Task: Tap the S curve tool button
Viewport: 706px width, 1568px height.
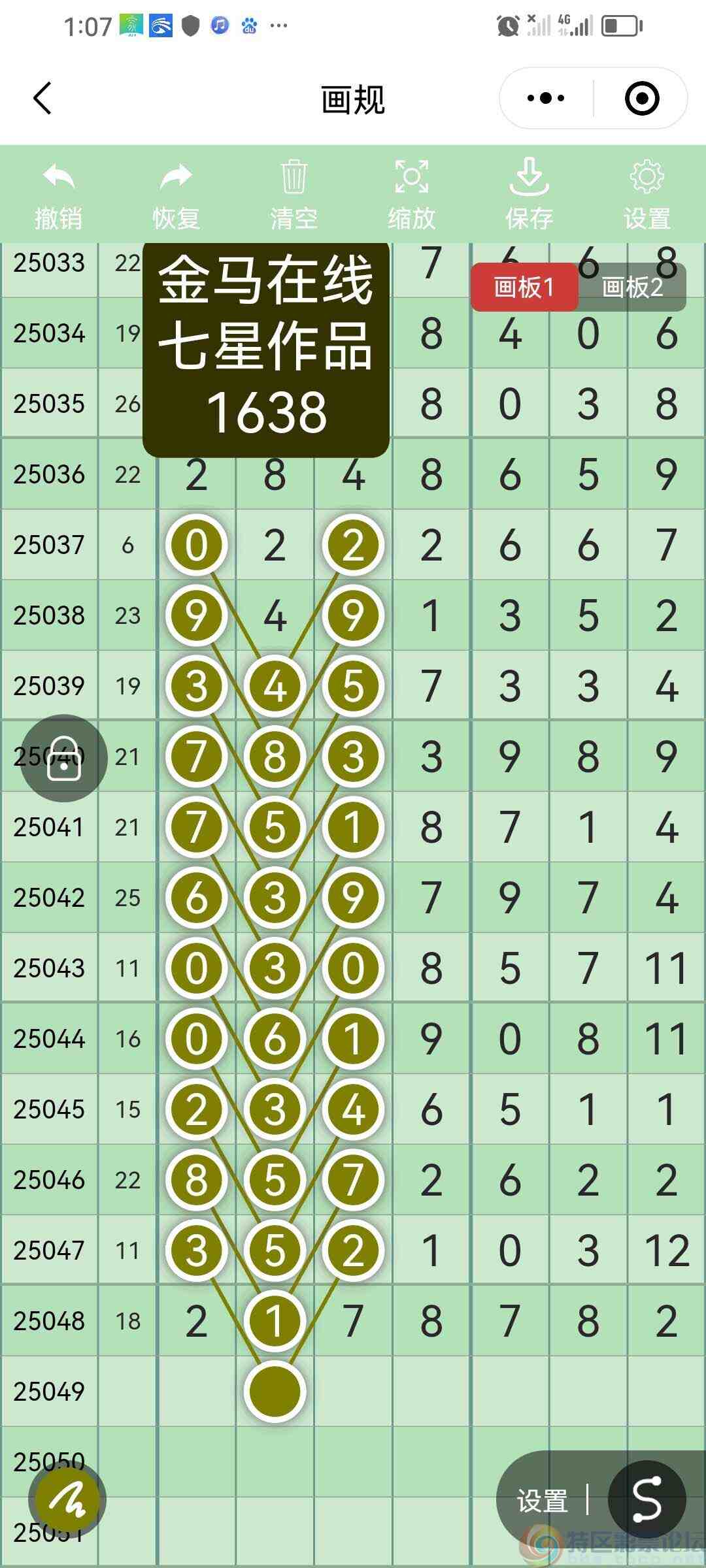Action: tap(647, 1499)
